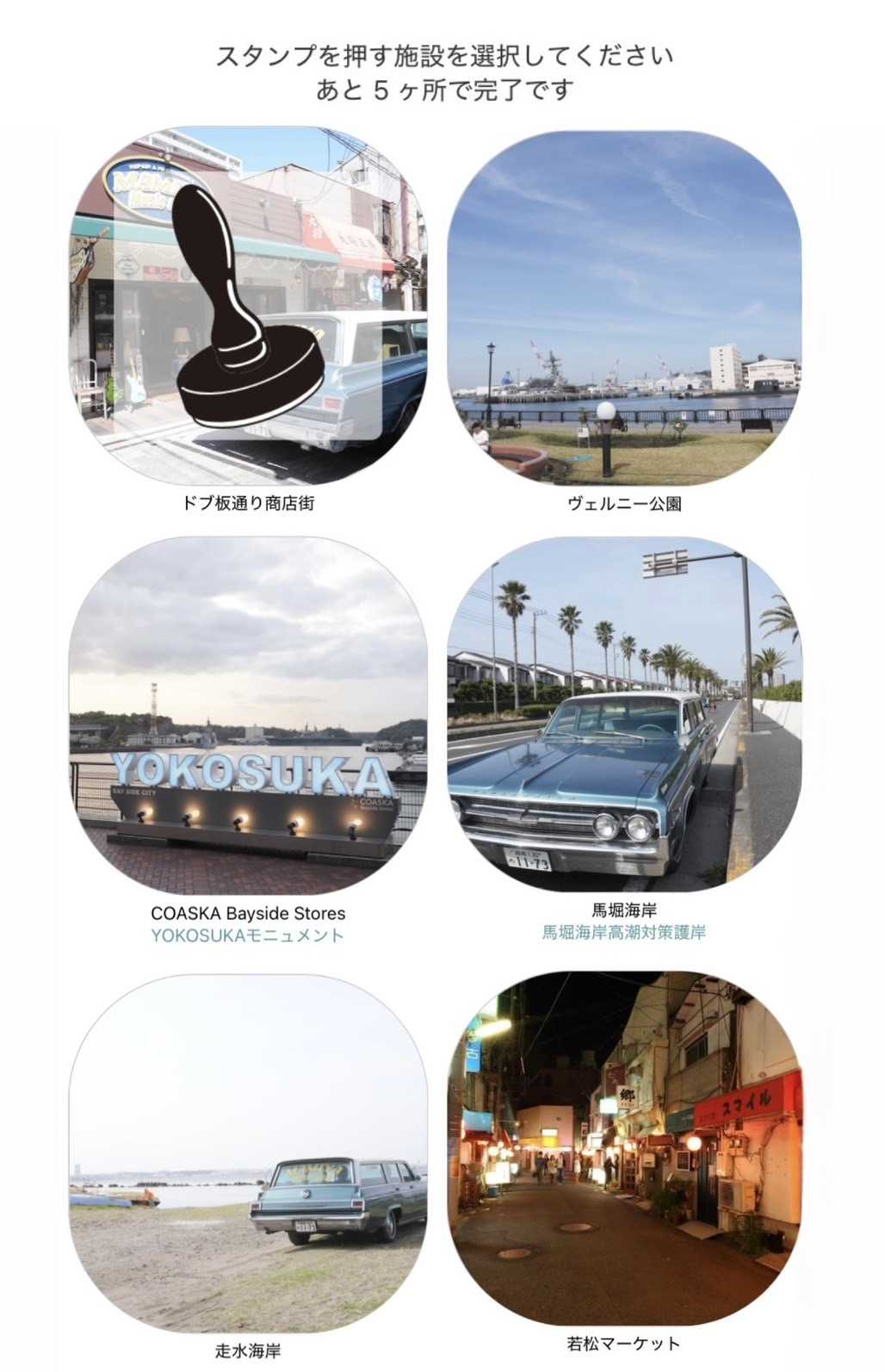Image resolution: width=885 pixels, height=1372 pixels.
Task: Open the COASKA Bayside Stores tile
Action: click(x=248, y=715)
